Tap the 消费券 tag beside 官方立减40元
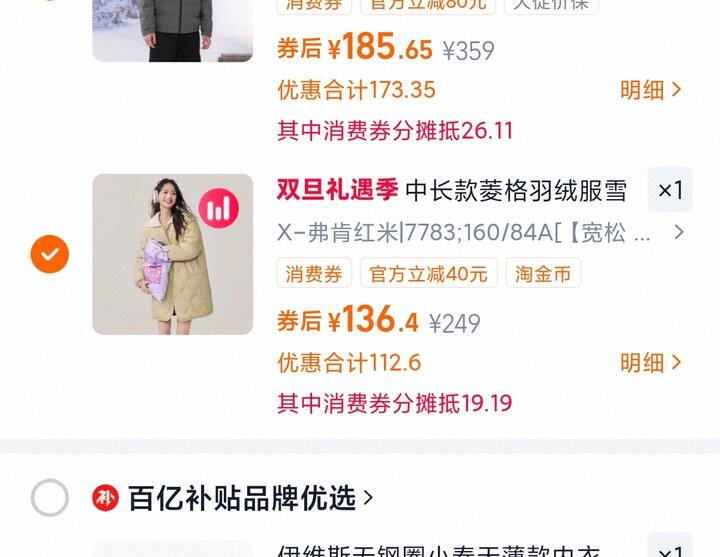Screen dimensions: 720x557 pyautogui.click(x=314, y=273)
